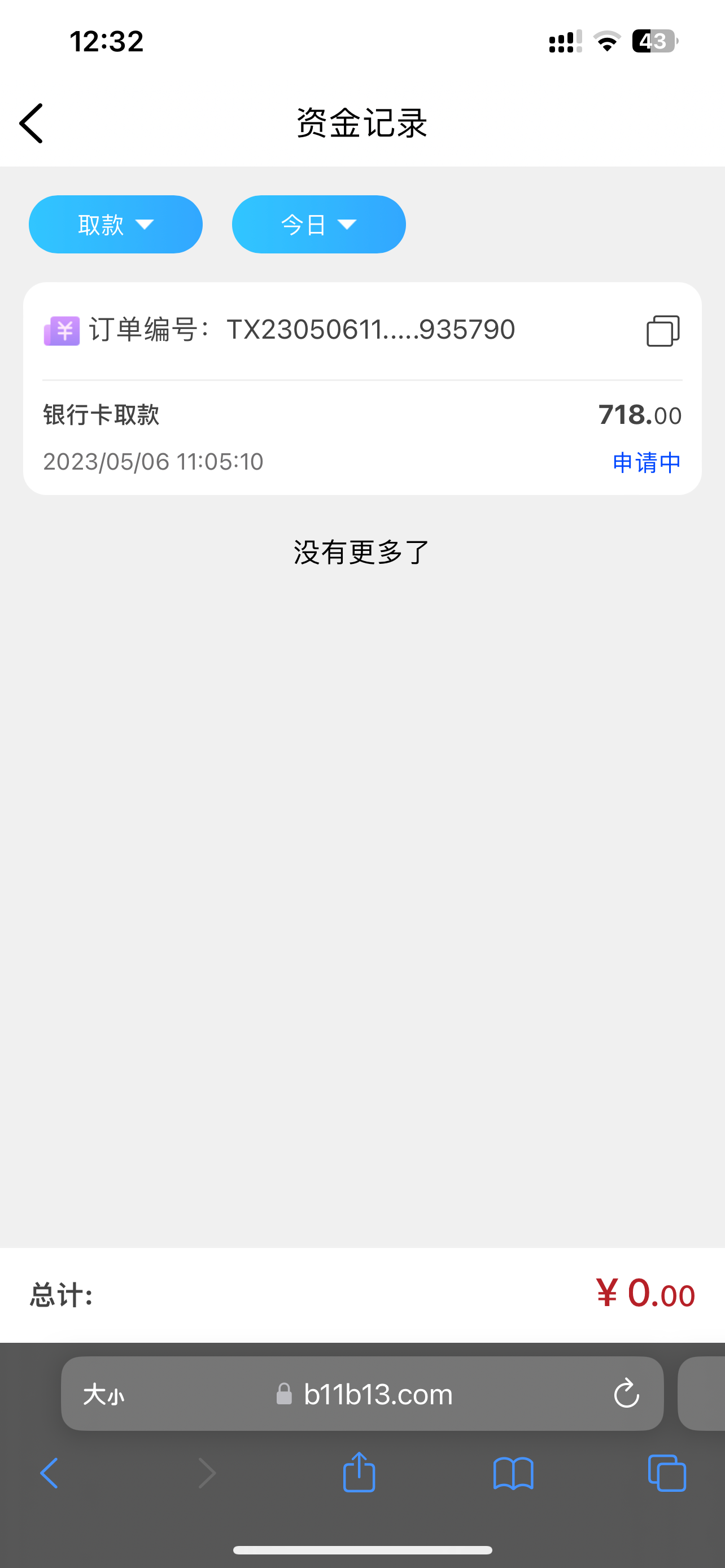Open the 大小 page format menu
The height and width of the screenshot is (1568, 725).
coord(103,1395)
